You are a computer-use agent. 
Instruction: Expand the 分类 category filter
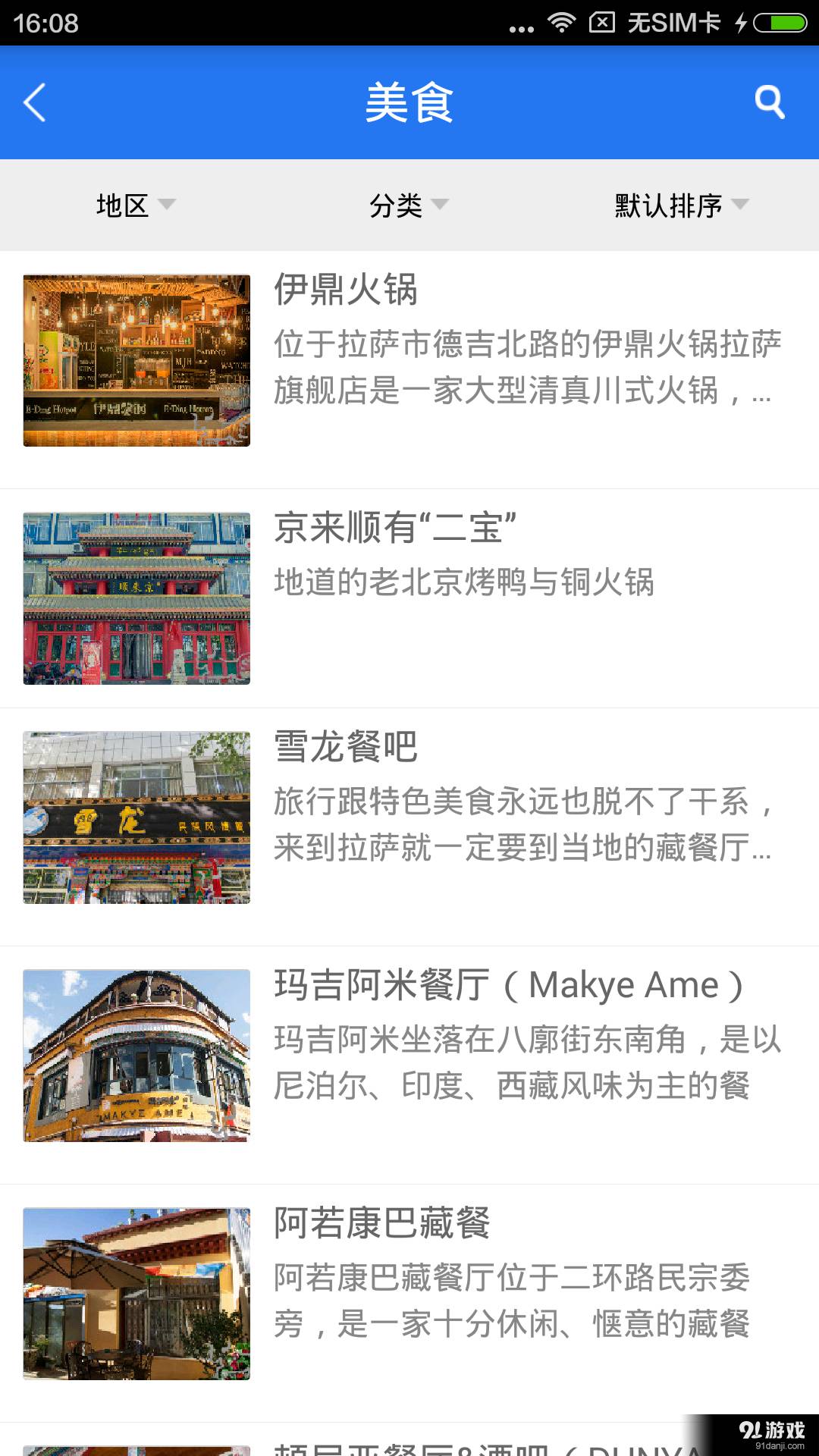409,205
